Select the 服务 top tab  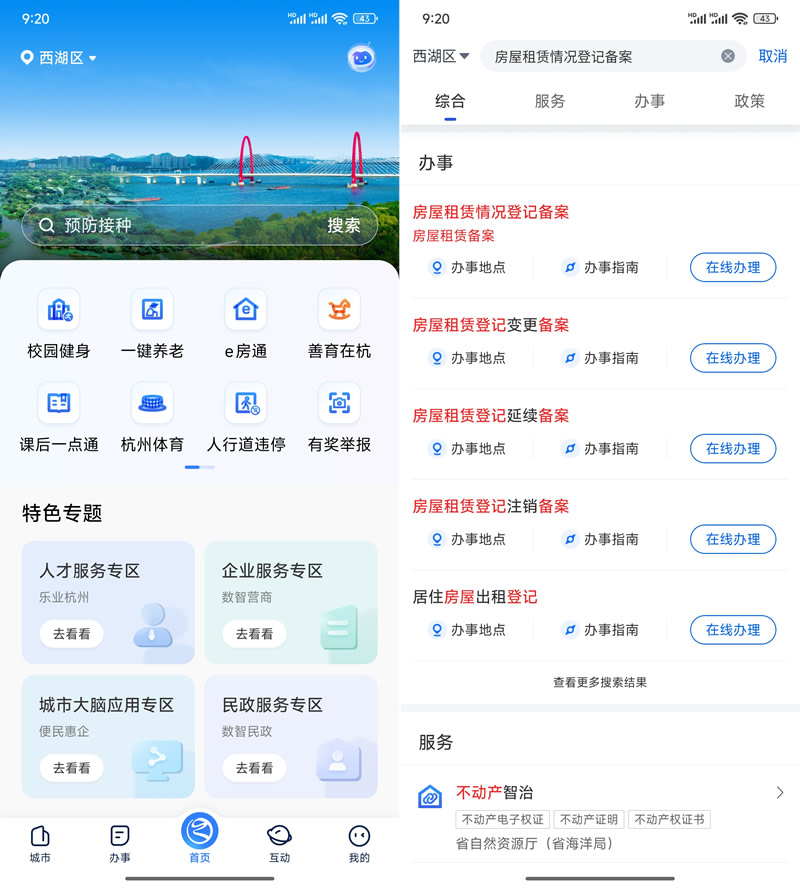[x=550, y=101]
